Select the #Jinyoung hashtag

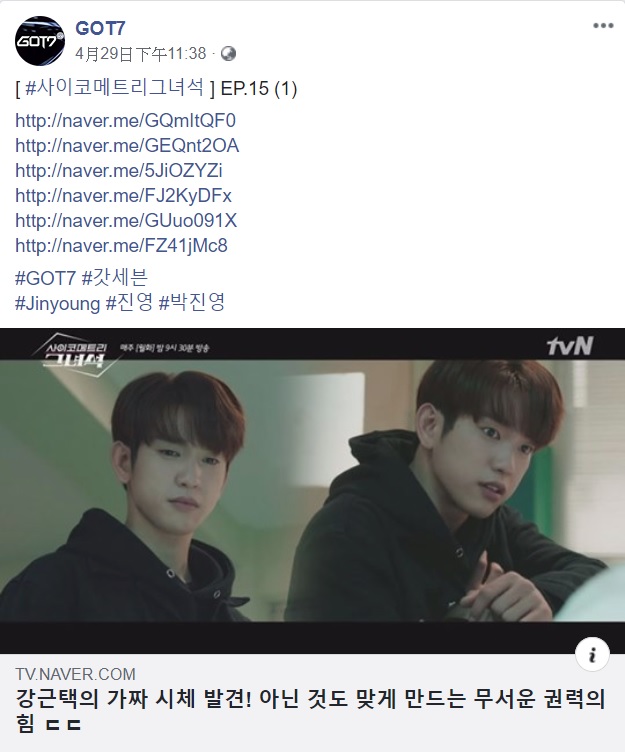(58, 303)
